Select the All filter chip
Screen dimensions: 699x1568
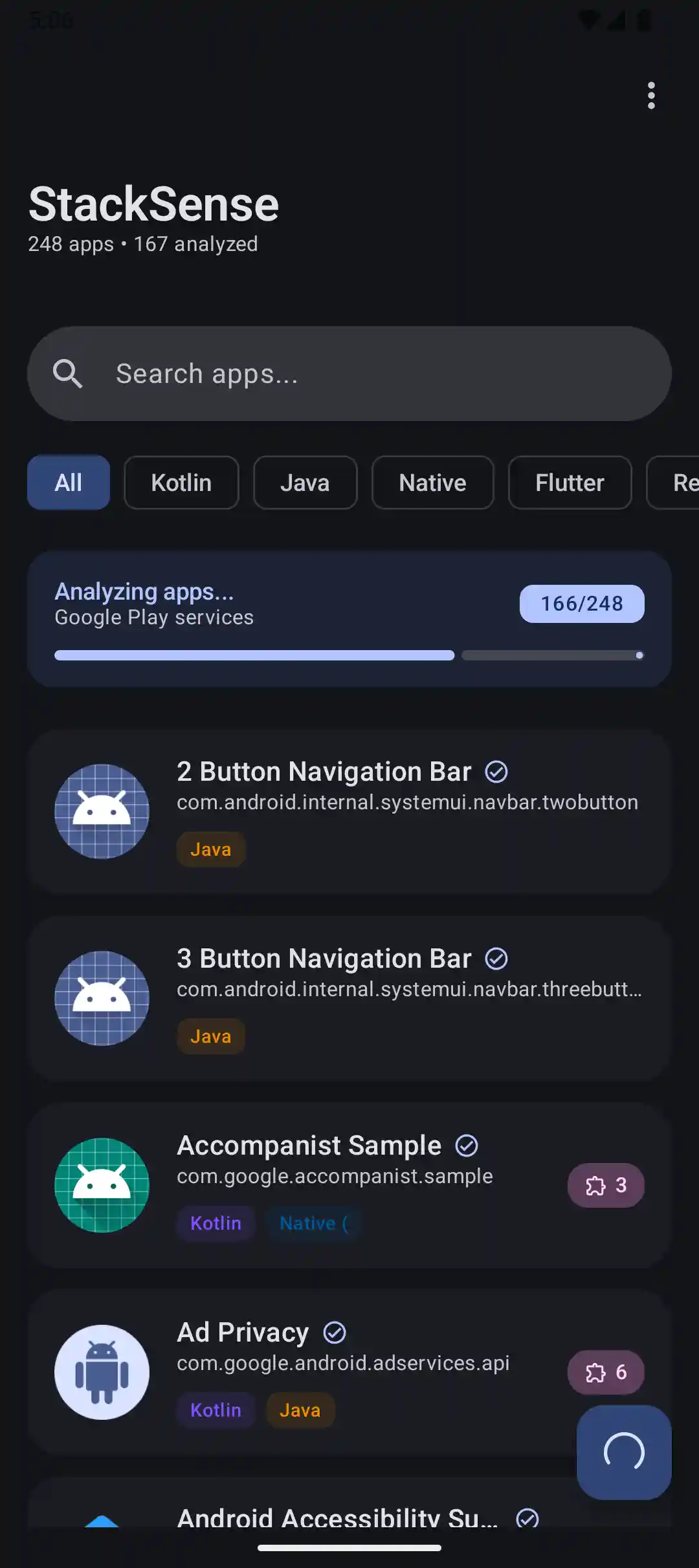69,483
